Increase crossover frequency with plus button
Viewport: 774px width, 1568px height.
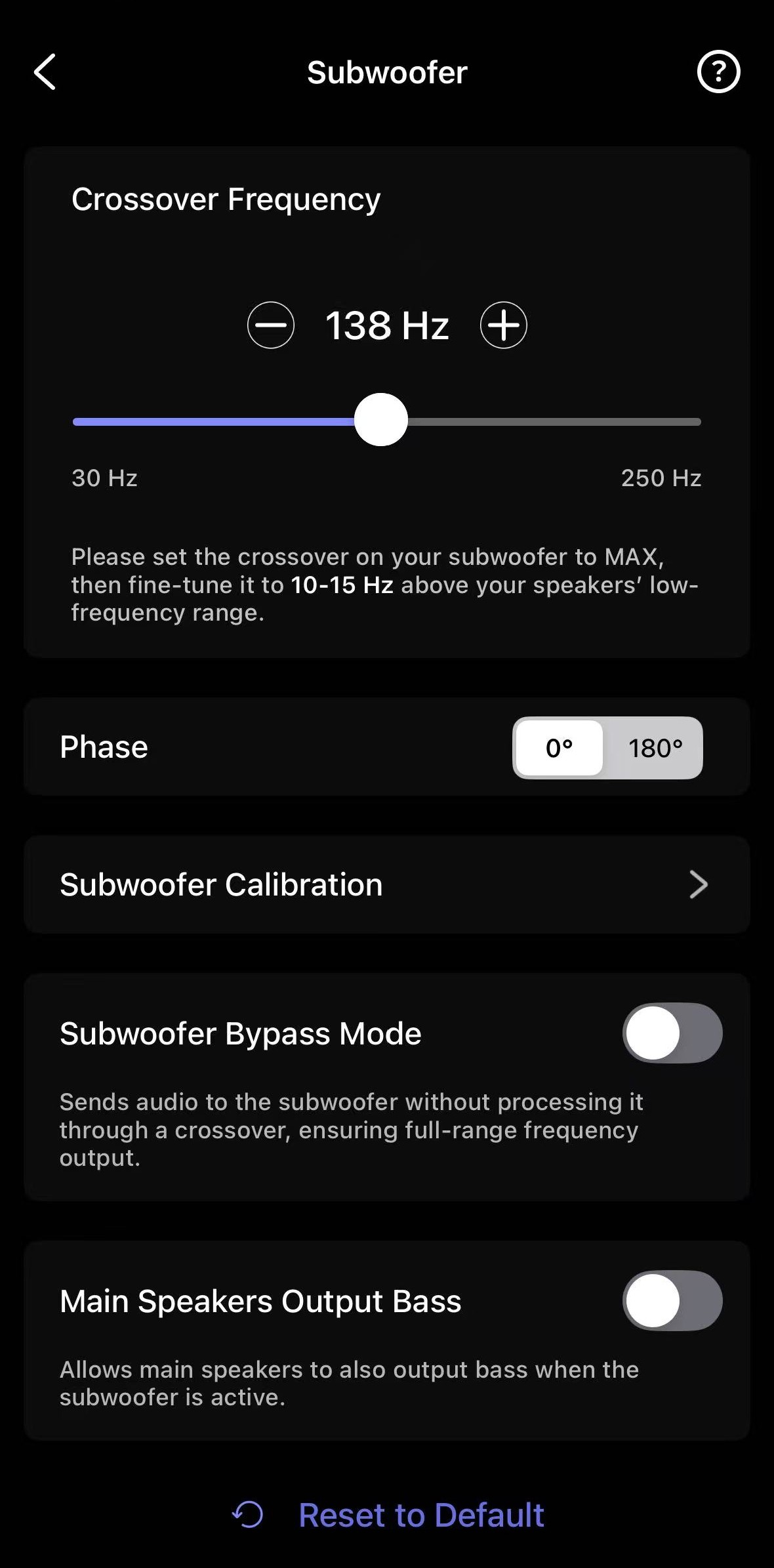(504, 325)
